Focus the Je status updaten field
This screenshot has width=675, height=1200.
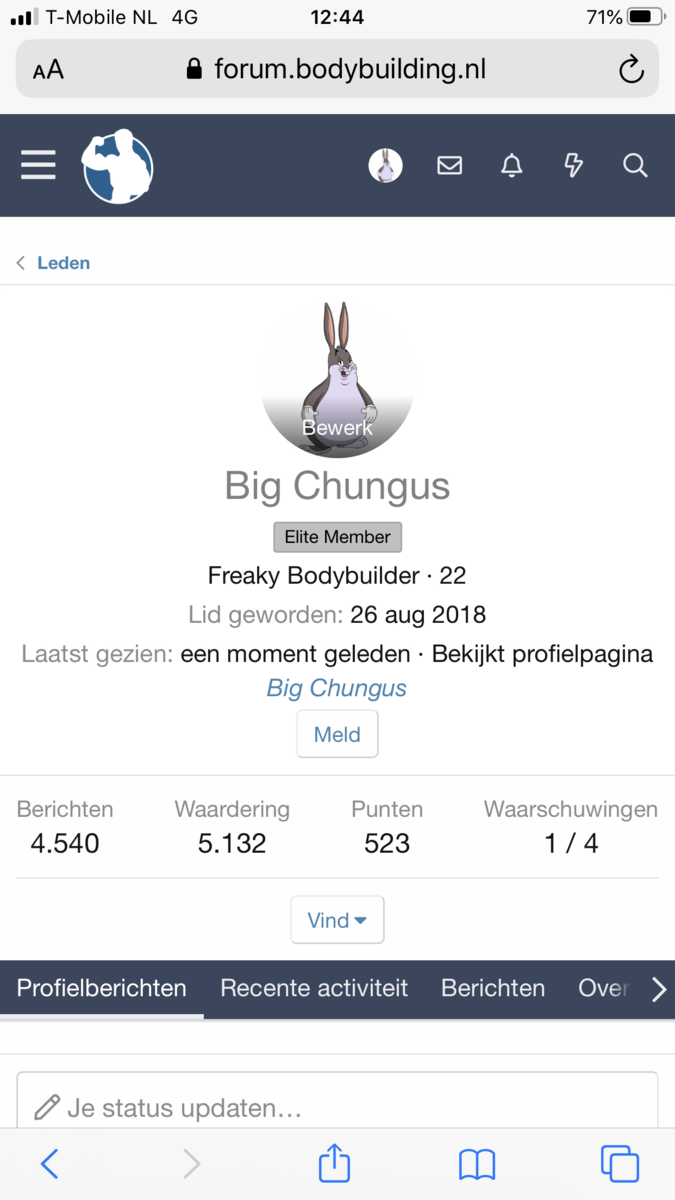(337, 1107)
